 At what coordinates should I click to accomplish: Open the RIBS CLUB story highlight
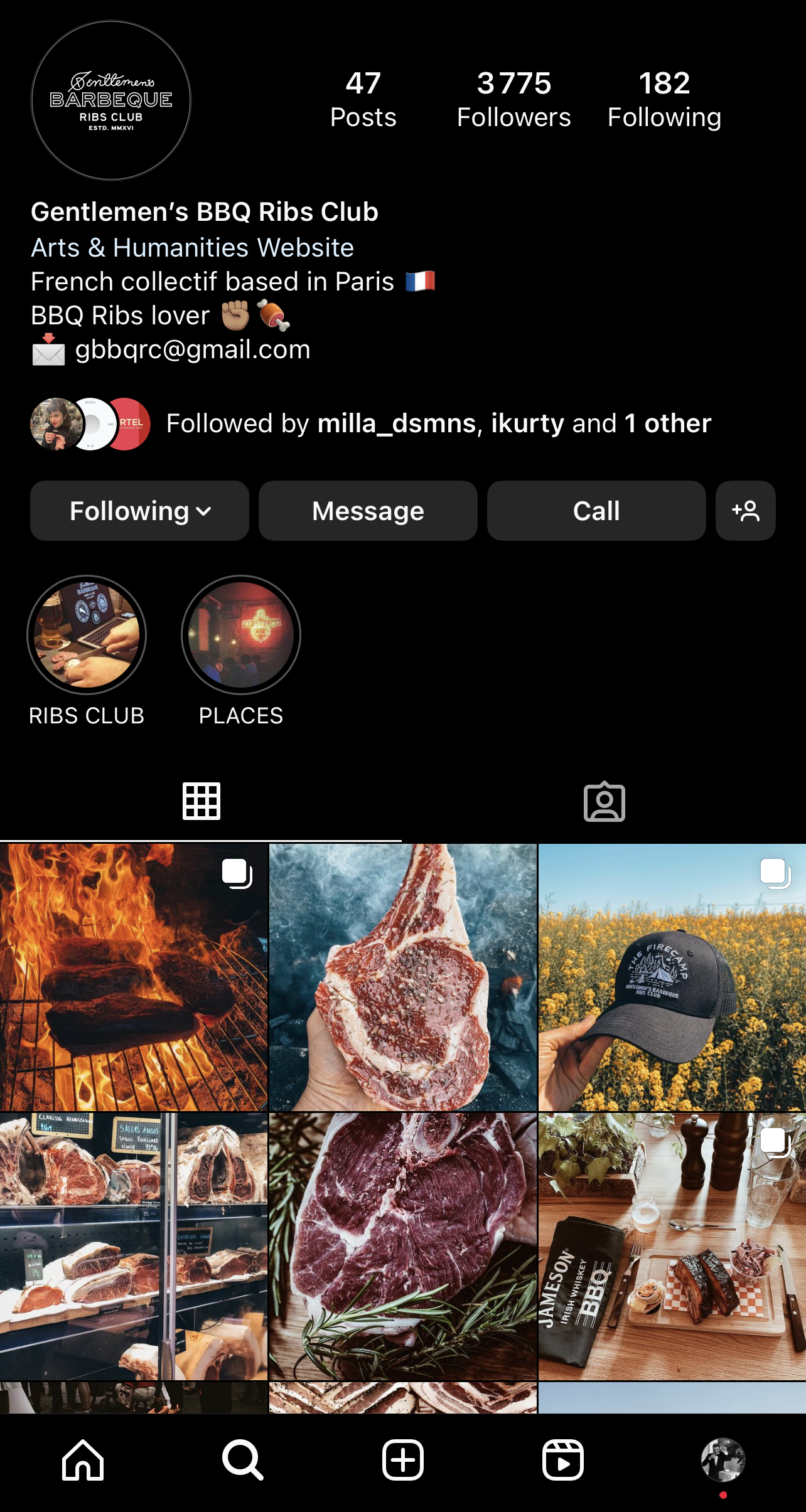coord(87,635)
